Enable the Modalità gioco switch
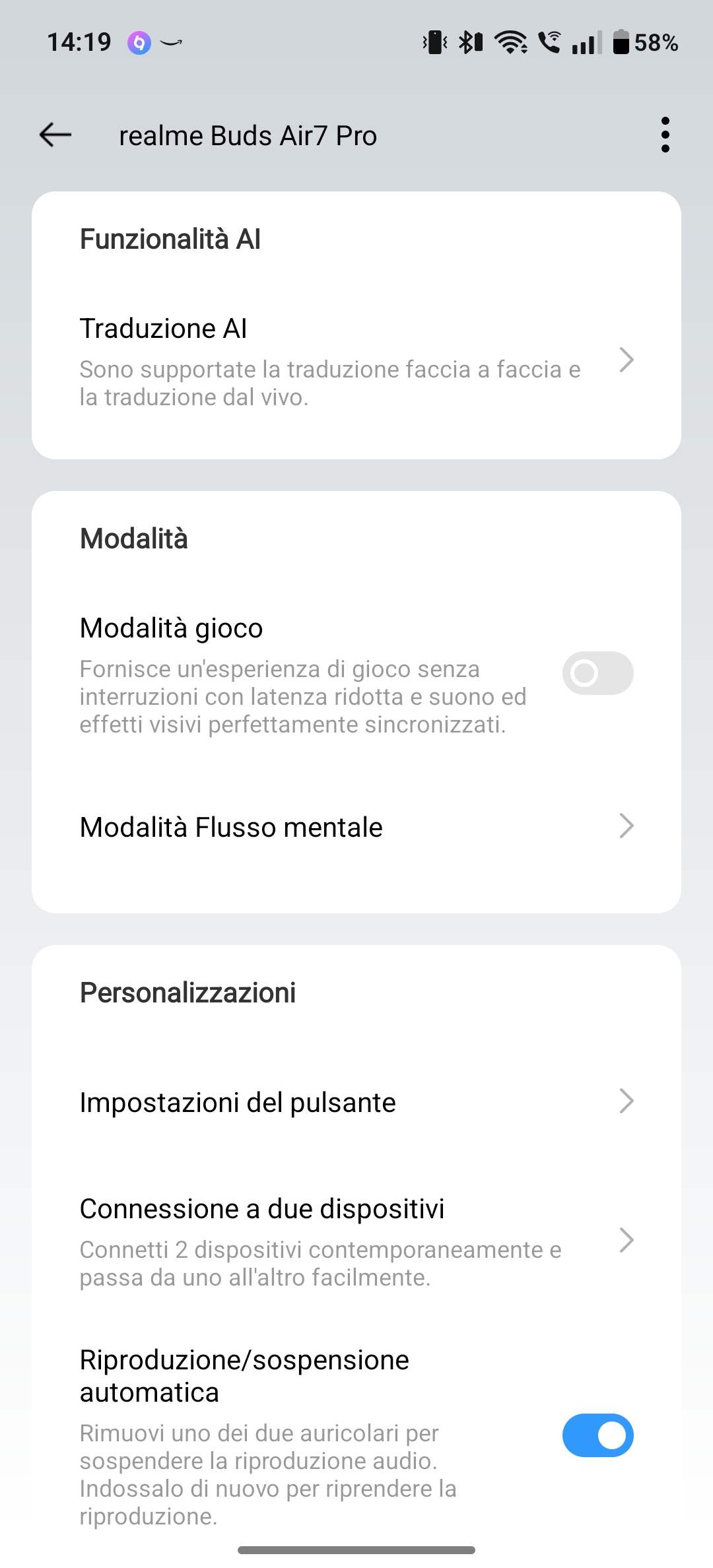The image size is (713, 1568). click(x=597, y=673)
